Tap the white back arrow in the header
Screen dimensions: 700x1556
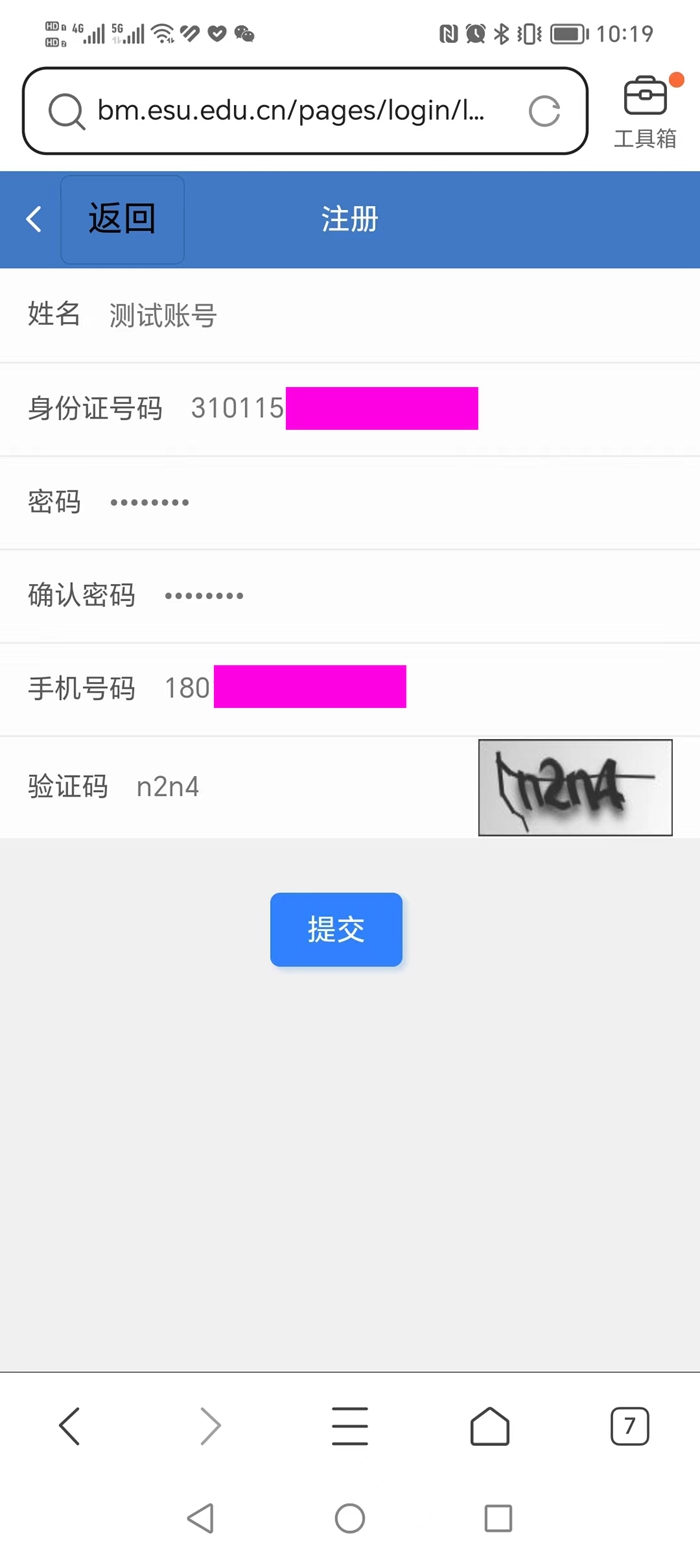(34, 219)
